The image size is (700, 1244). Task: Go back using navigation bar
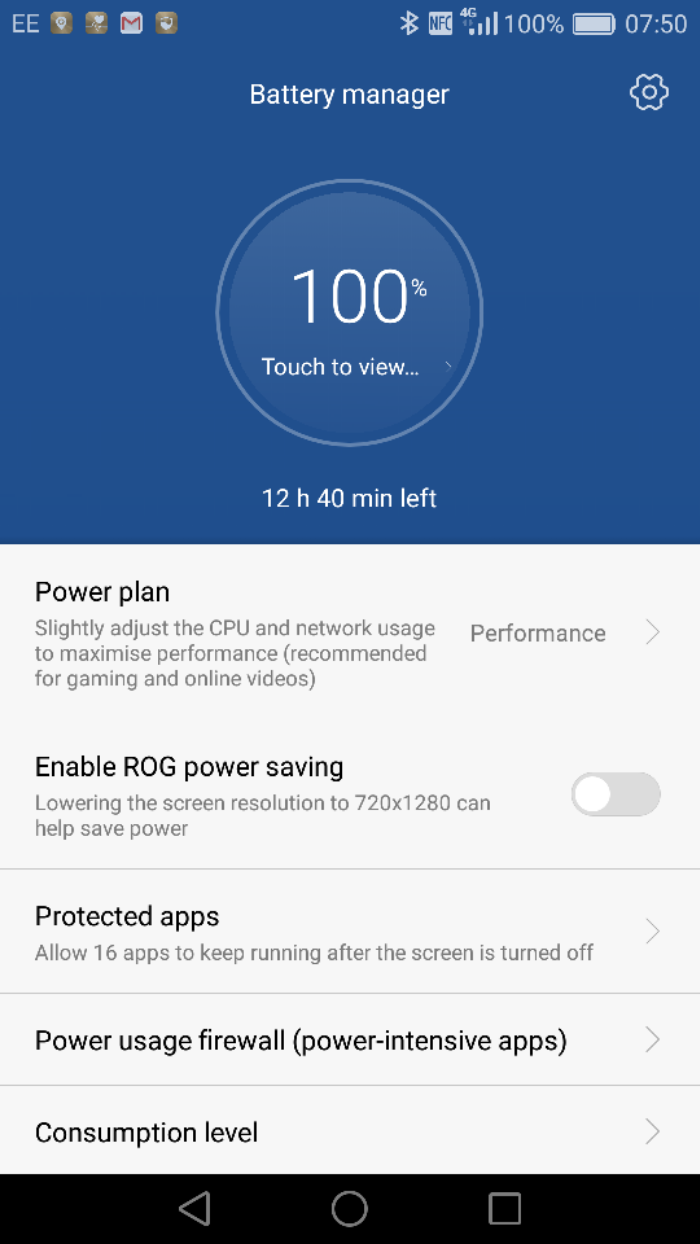(x=195, y=1208)
